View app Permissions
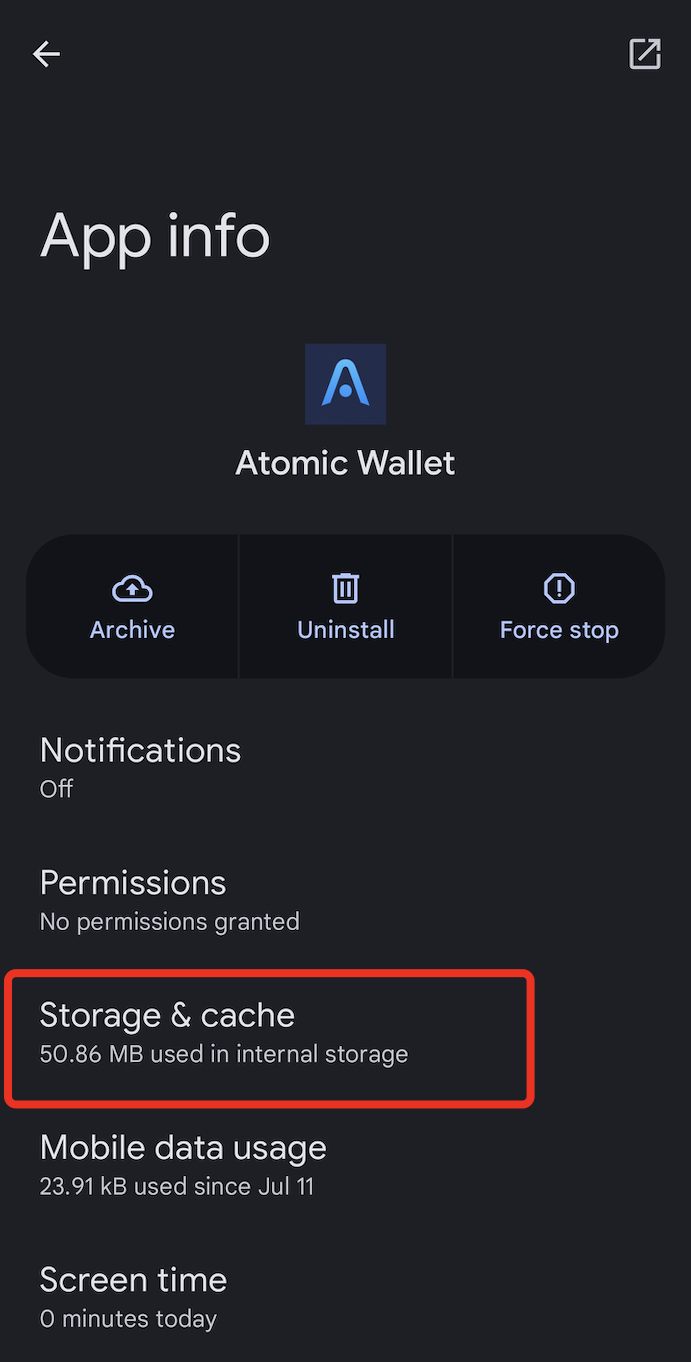The height and width of the screenshot is (1362, 691). (x=169, y=900)
